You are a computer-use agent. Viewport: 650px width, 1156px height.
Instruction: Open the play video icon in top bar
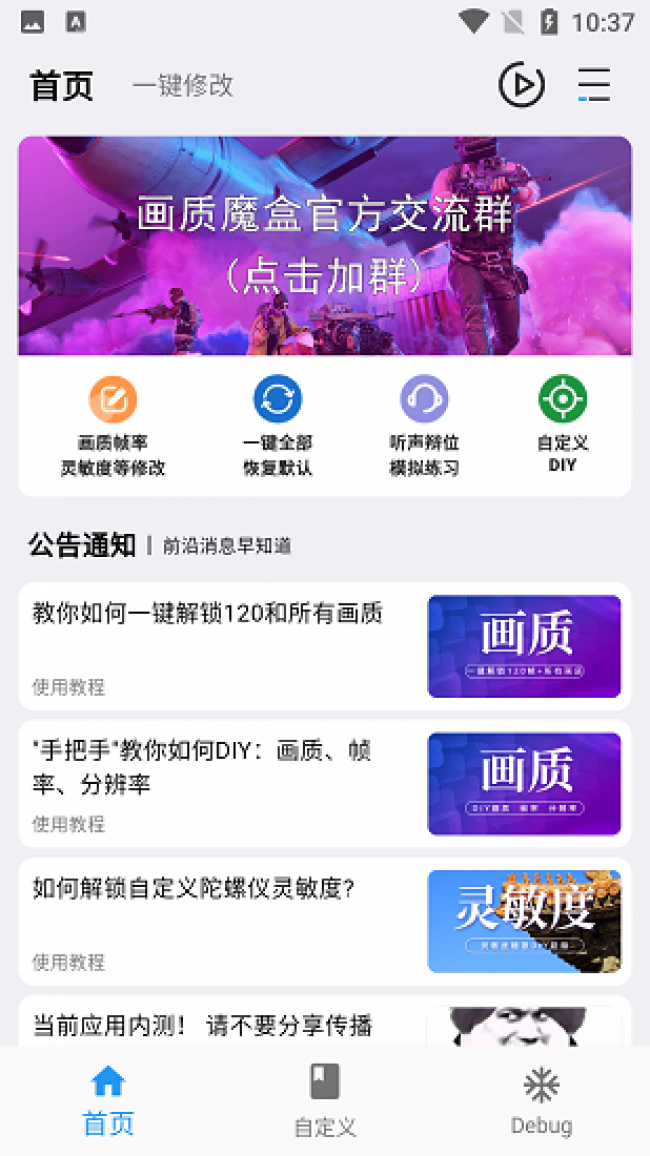click(521, 85)
